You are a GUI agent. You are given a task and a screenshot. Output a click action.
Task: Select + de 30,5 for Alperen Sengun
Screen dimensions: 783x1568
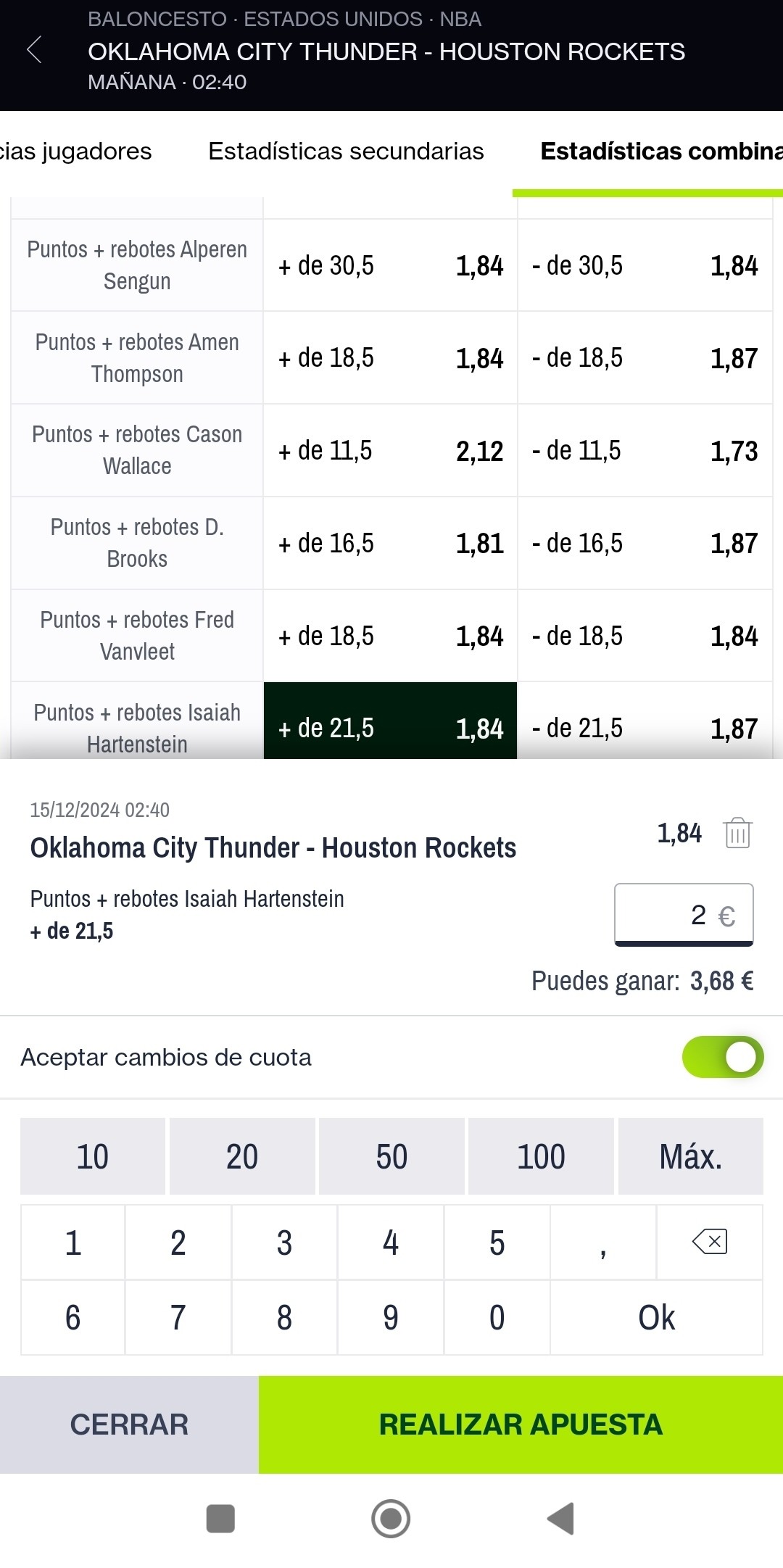pyautogui.click(x=390, y=265)
